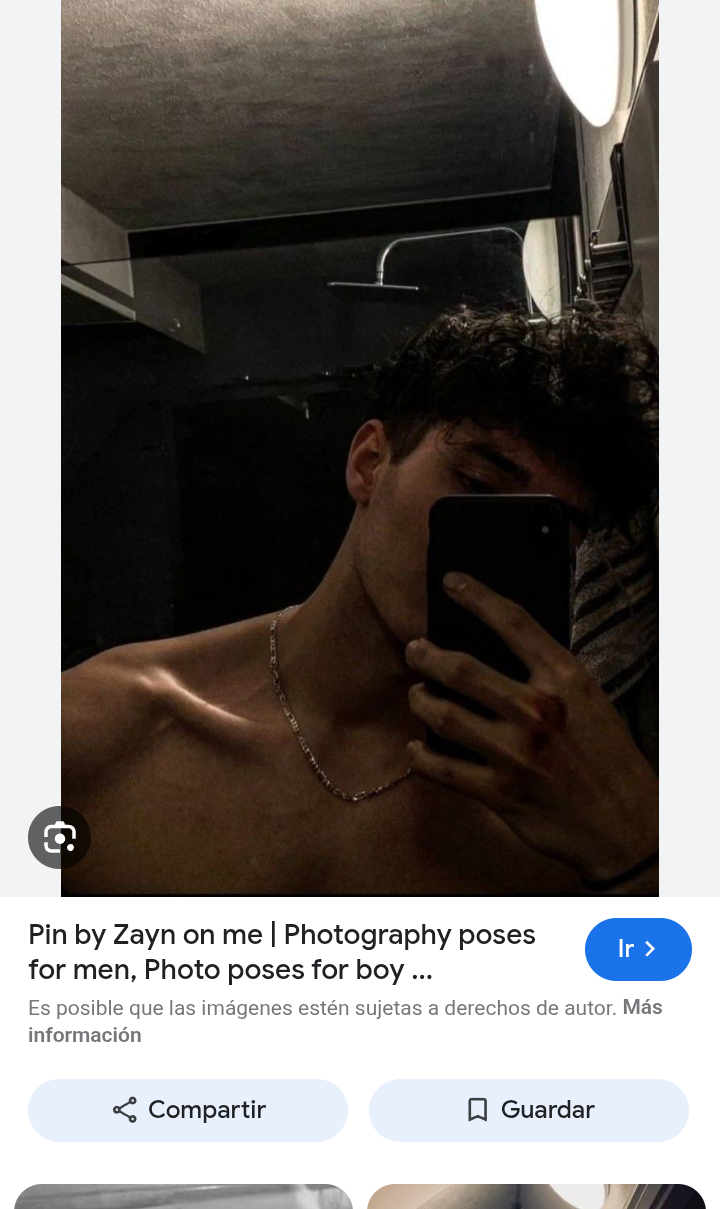Open the Más información link
720x1209 pixels.
tap(84, 1035)
